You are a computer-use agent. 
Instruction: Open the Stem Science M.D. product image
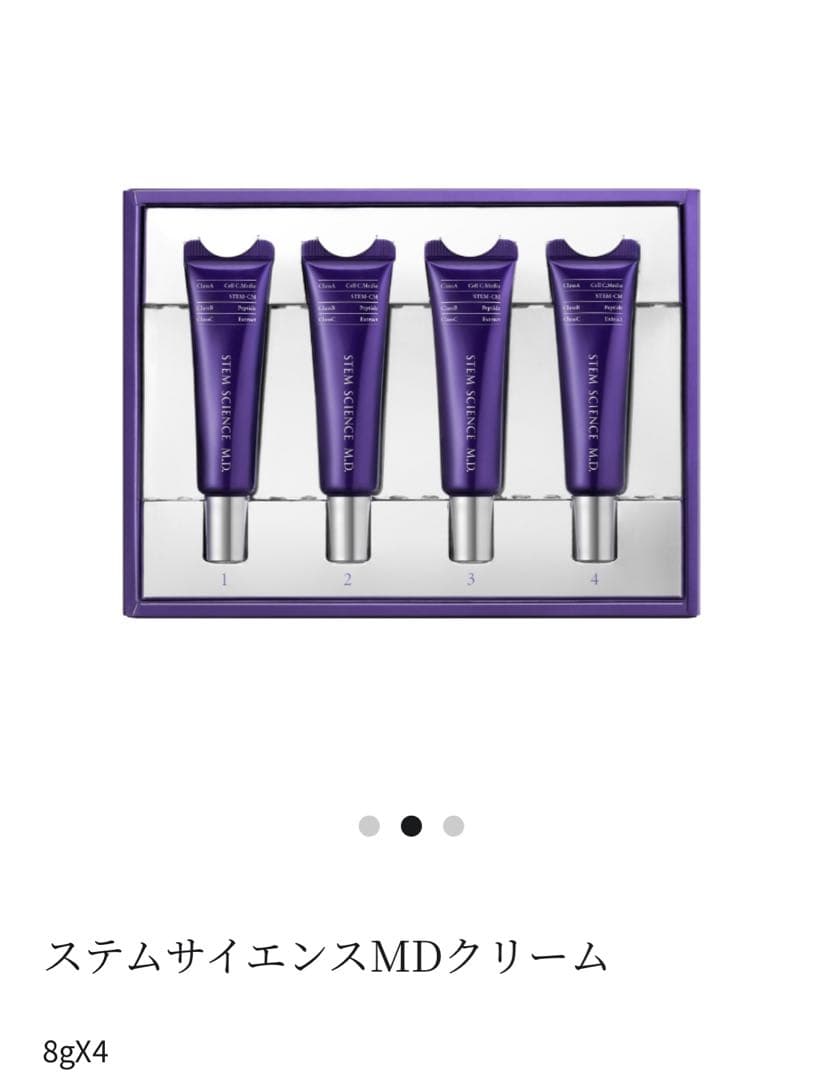point(411,403)
